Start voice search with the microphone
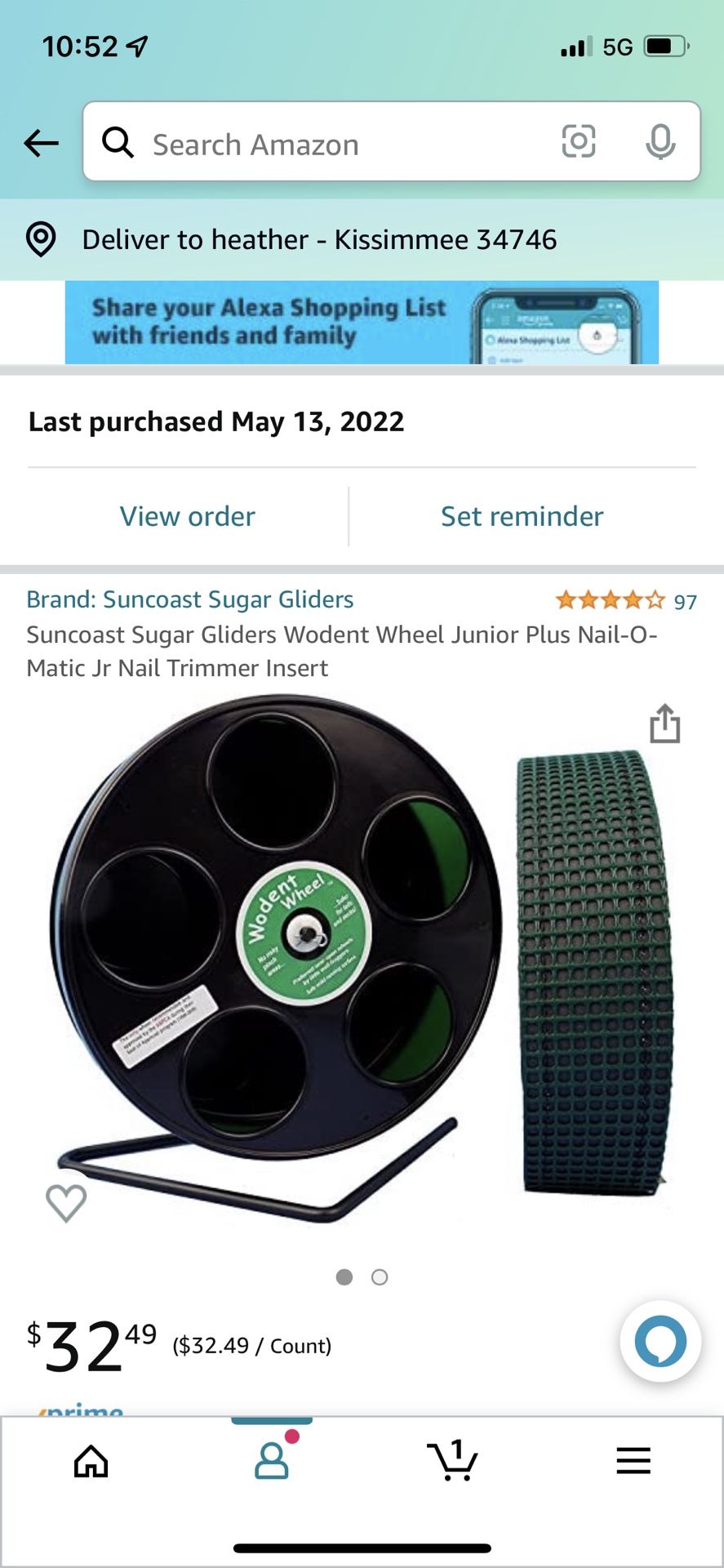Image resolution: width=724 pixels, height=1568 pixels. [x=660, y=142]
